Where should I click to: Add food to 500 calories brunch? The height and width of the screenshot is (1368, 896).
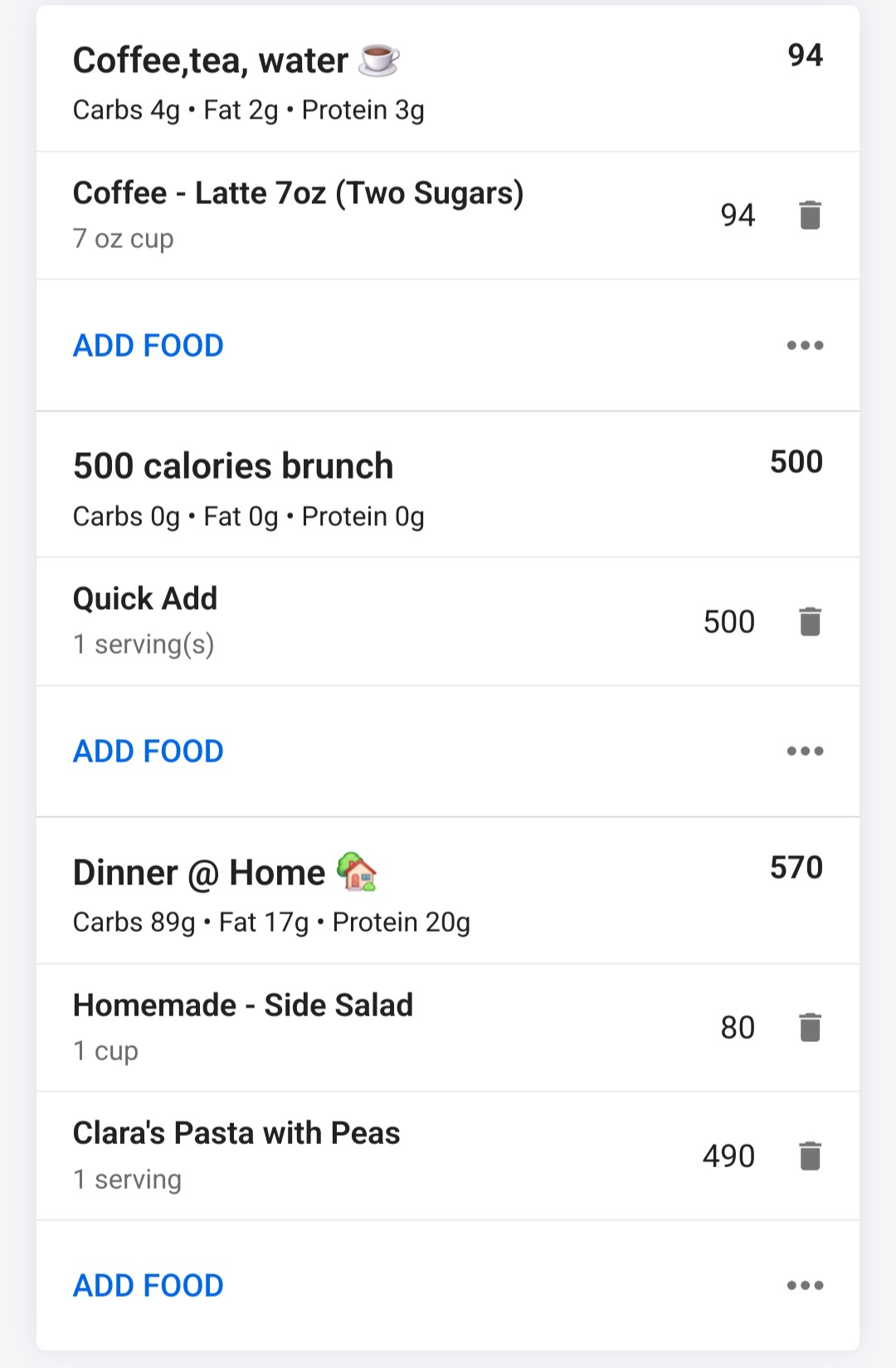149,751
